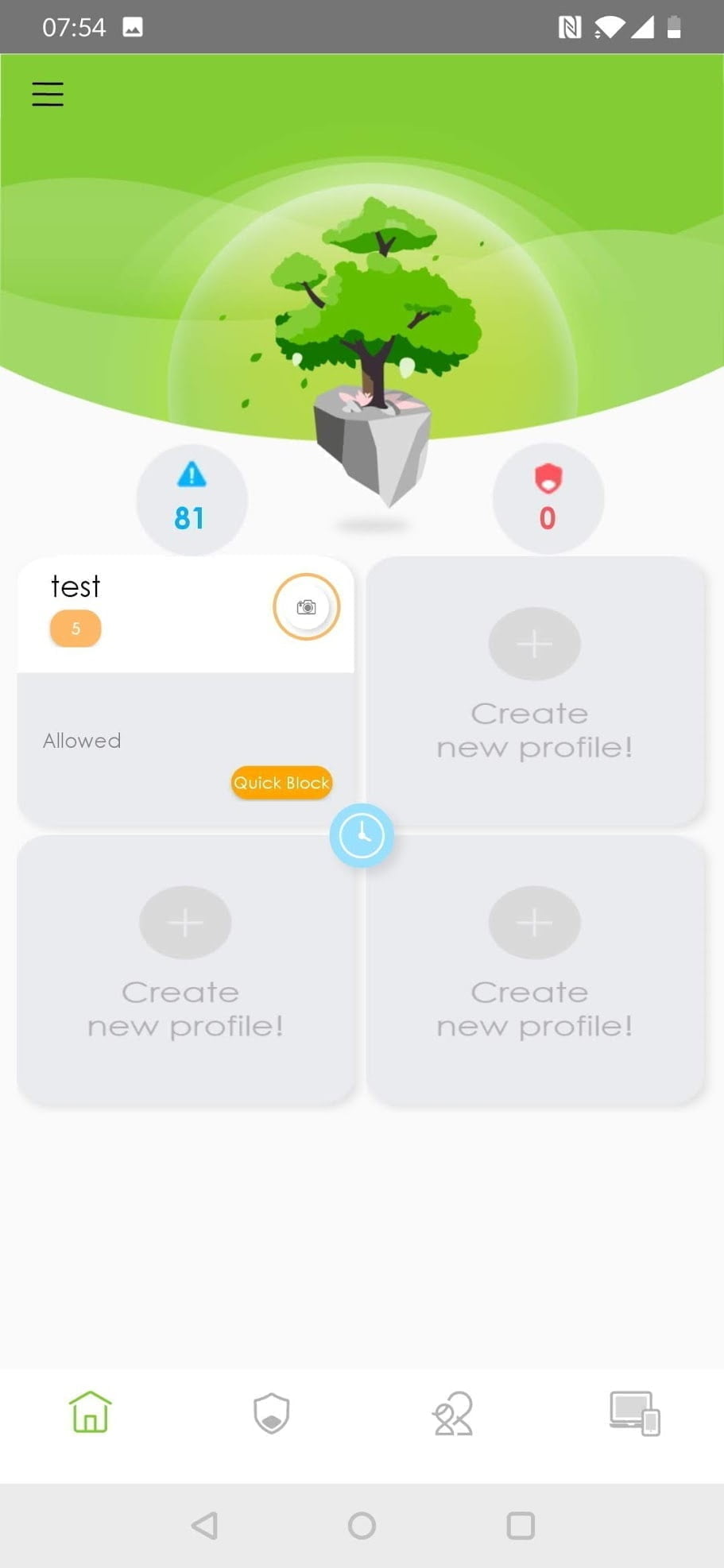Change the test profile photo

[306, 607]
